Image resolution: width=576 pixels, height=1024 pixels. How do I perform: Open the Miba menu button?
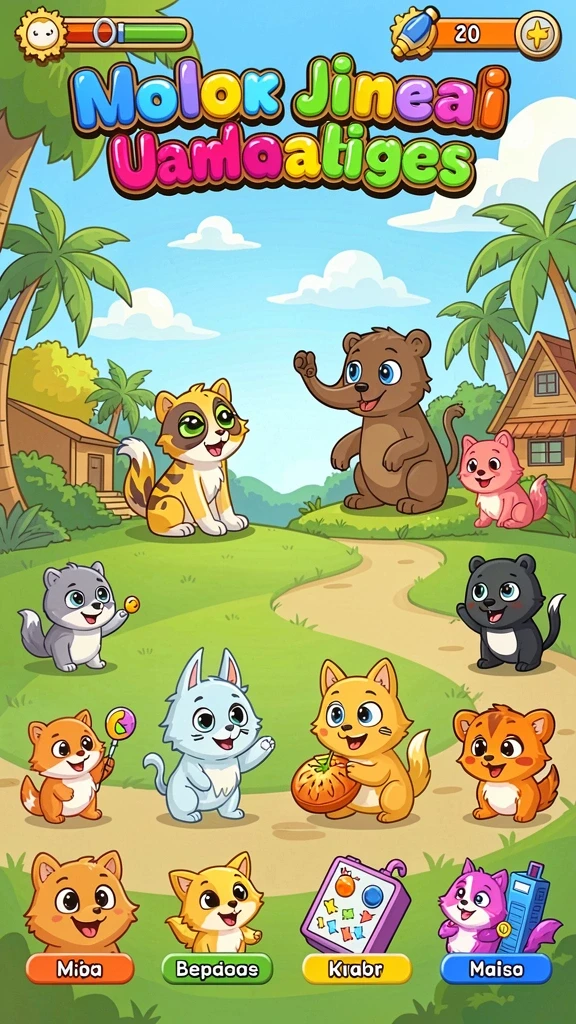click(x=80, y=969)
